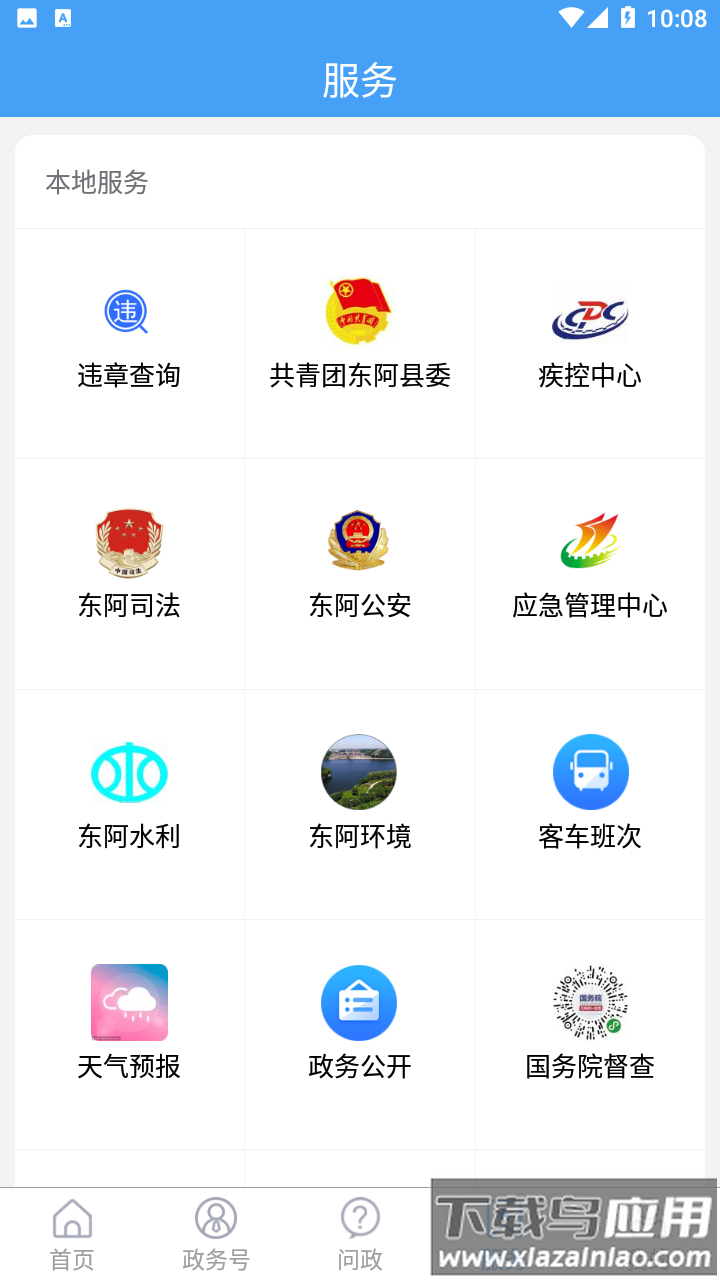Tap the 东阿司法 justice badge icon
720x1280 pixels.
pos(129,541)
